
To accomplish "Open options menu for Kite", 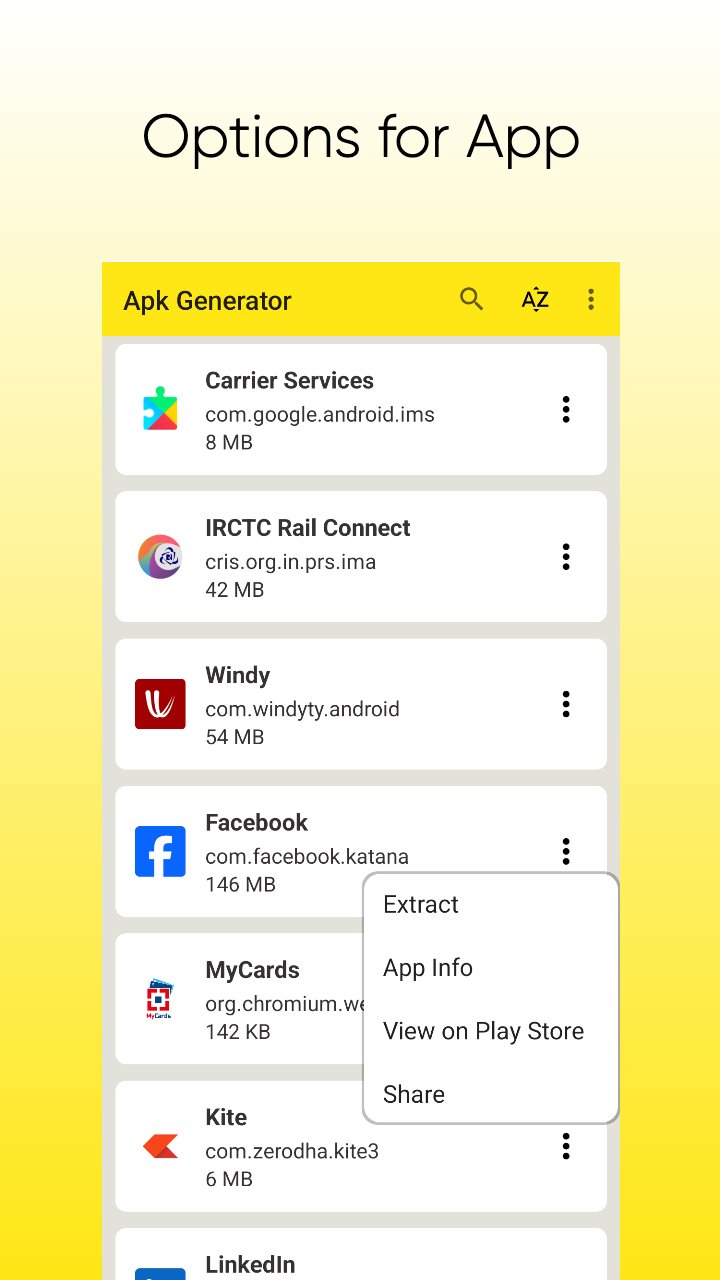I will [565, 1146].
